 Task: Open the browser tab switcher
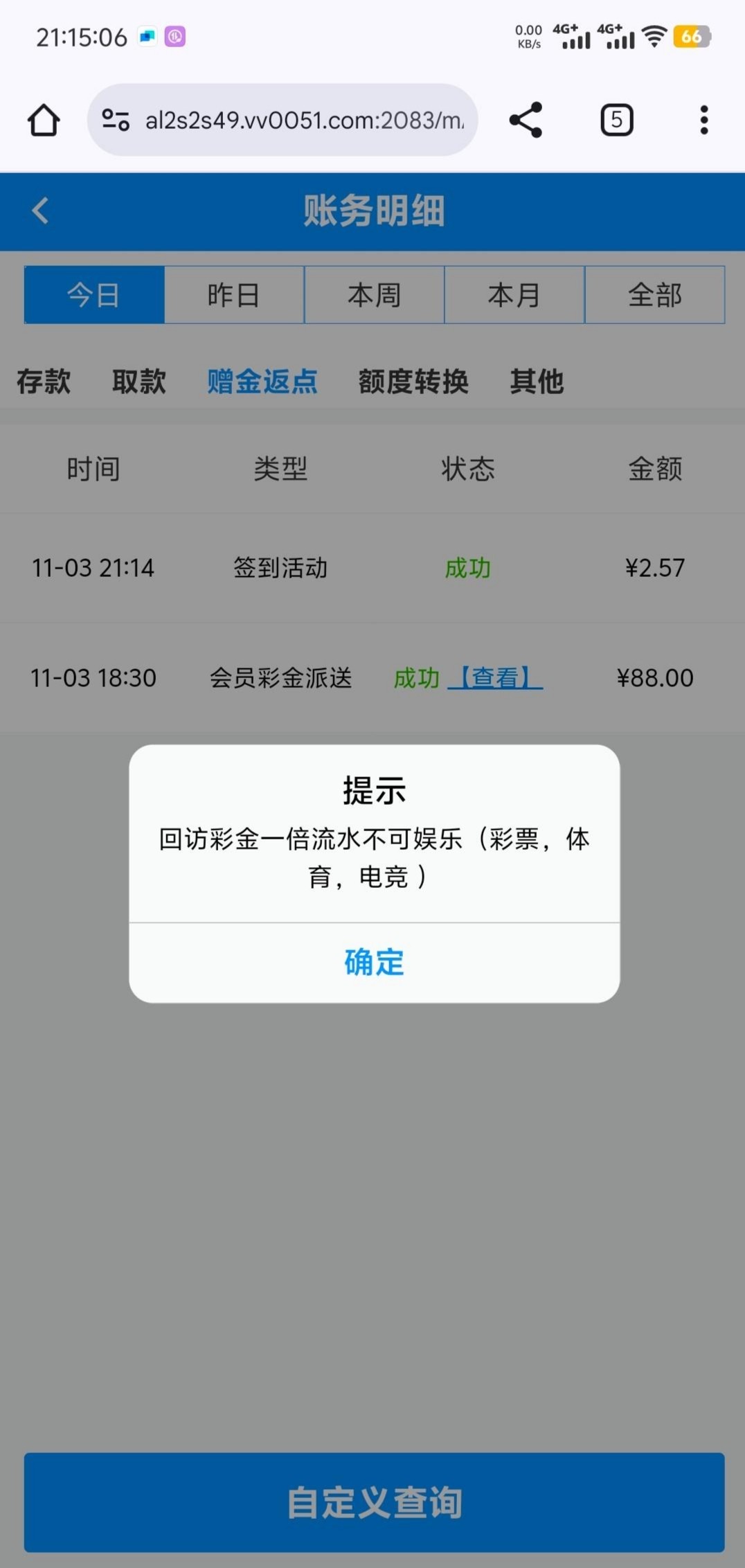616,120
